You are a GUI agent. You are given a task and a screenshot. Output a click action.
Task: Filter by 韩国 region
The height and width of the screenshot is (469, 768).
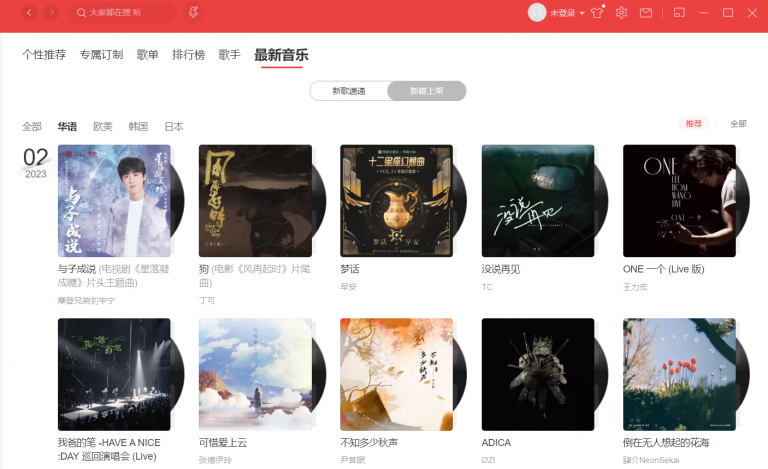[138, 127]
